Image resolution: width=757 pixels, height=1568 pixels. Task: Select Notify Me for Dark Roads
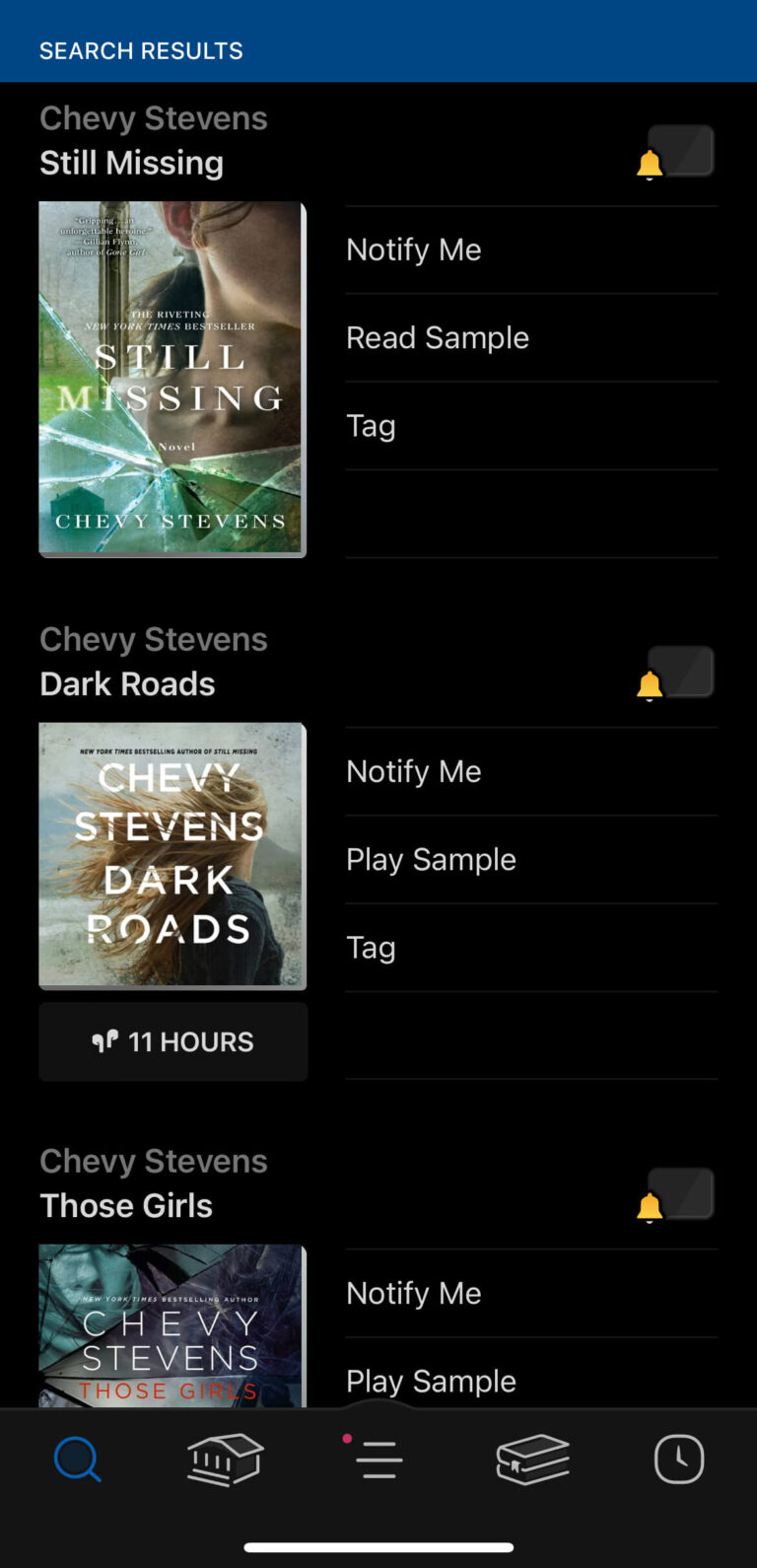click(414, 771)
